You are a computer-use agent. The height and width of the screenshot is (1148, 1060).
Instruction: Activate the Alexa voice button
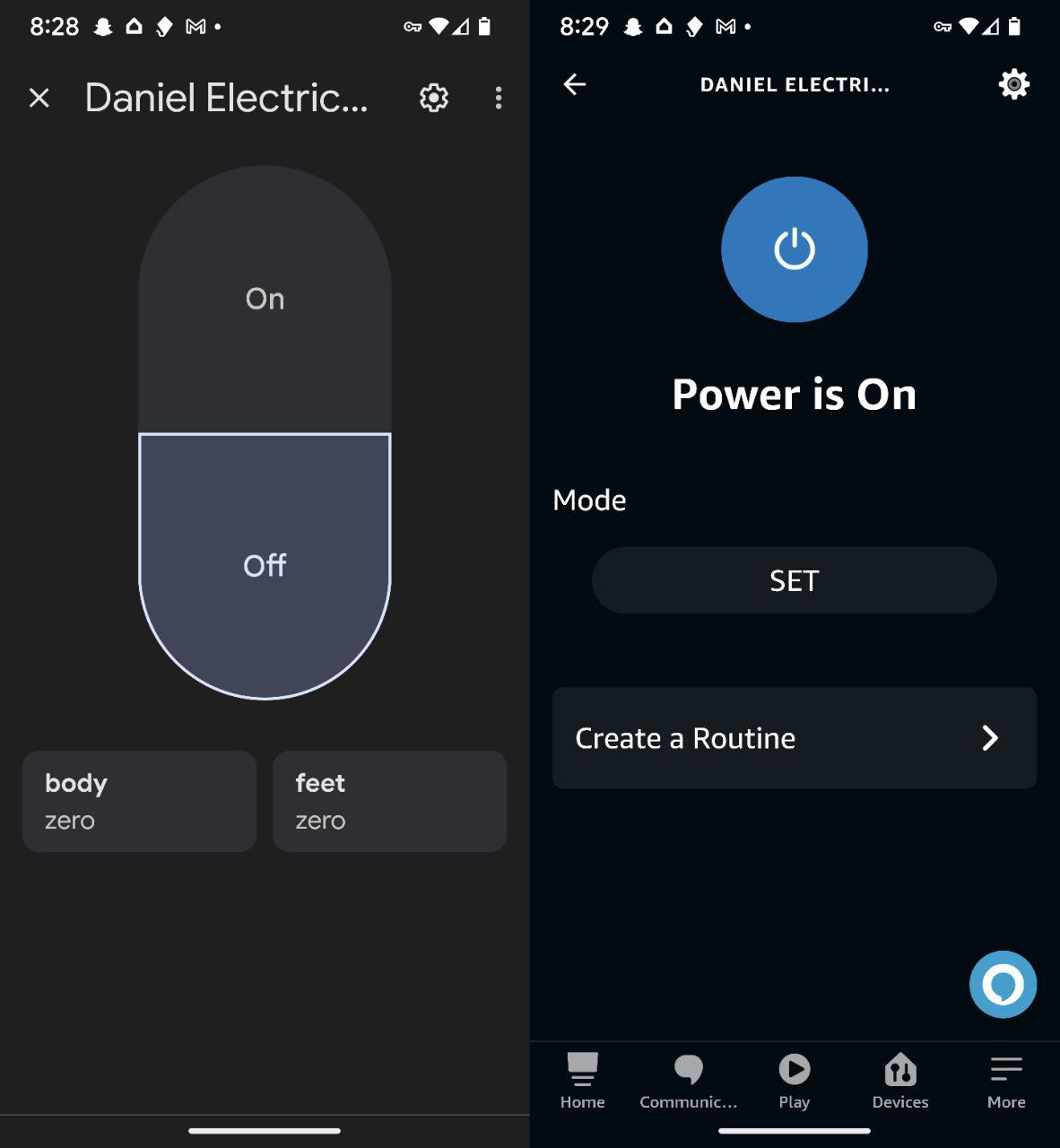1003,985
